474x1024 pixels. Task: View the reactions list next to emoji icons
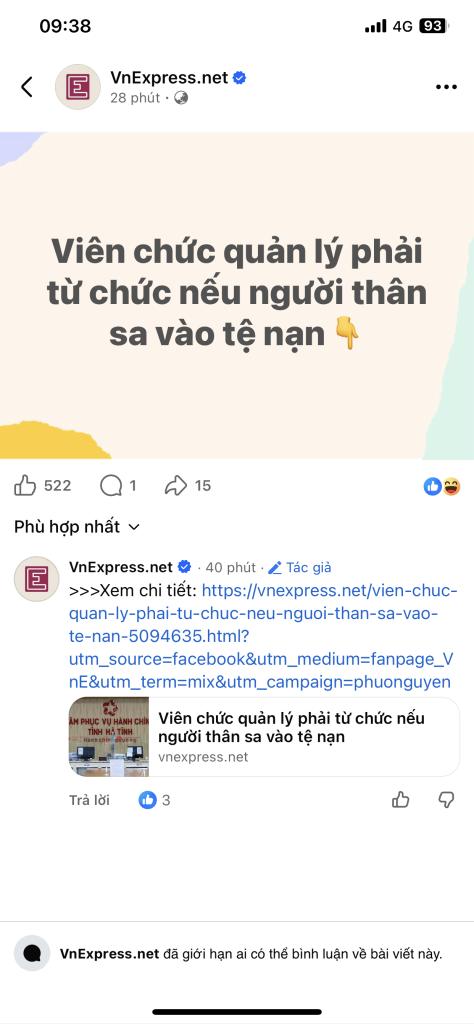(x=442, y=486)
